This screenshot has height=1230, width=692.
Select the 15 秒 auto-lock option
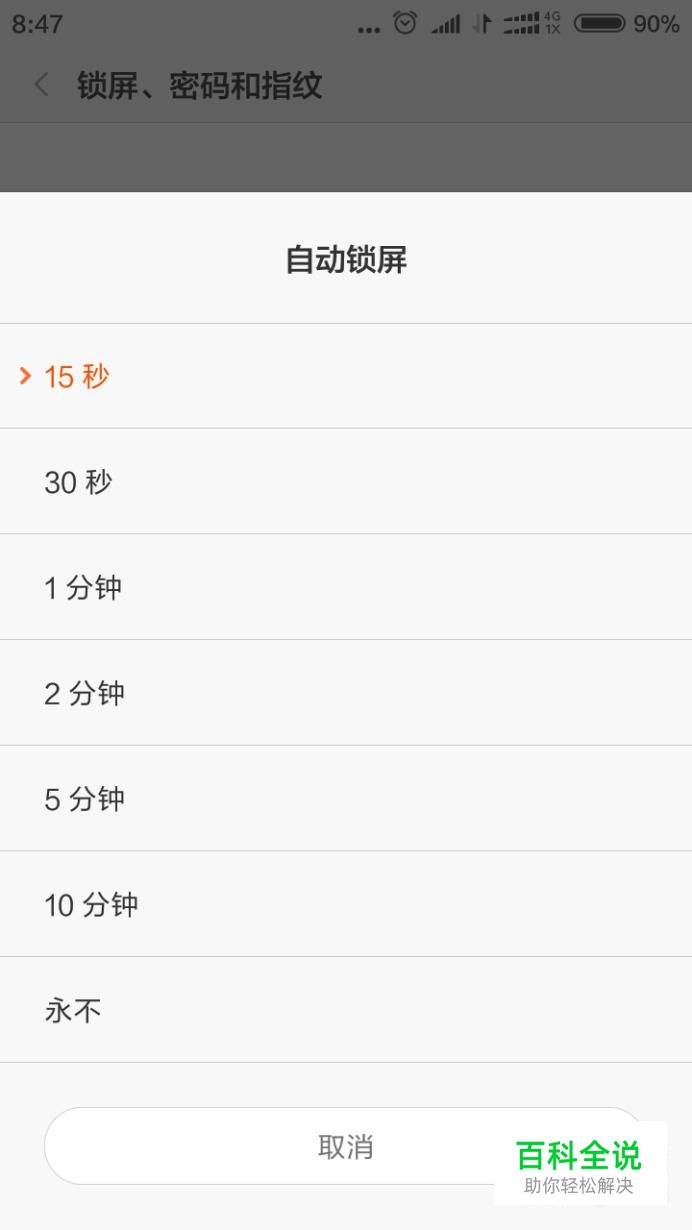coord(346,376)
